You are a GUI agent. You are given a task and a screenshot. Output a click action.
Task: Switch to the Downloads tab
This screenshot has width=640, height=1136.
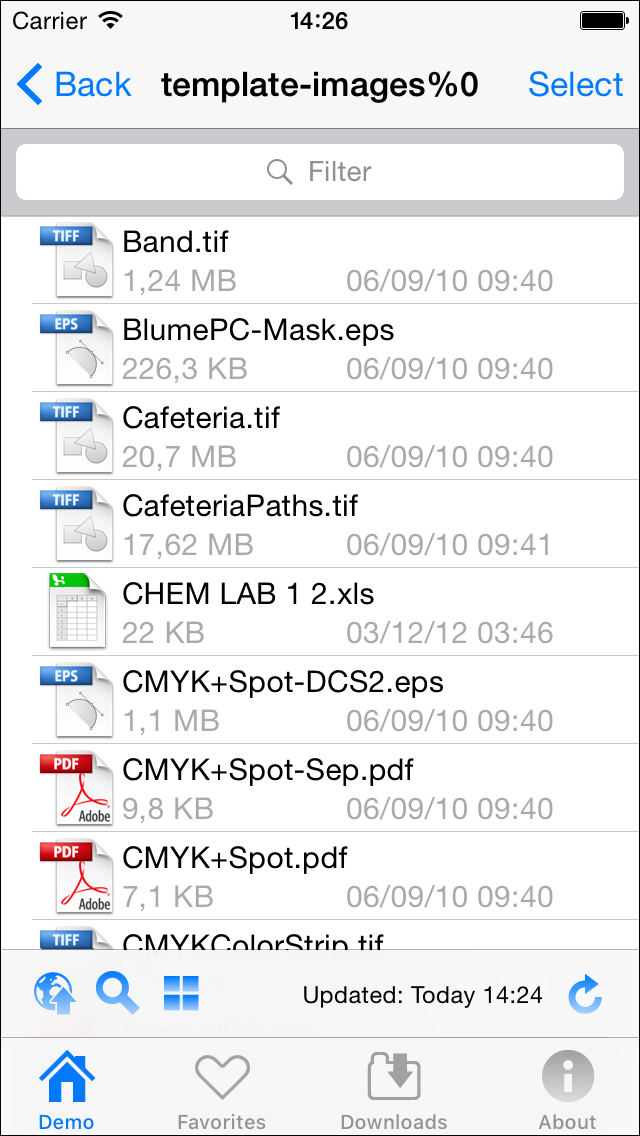394,1090
